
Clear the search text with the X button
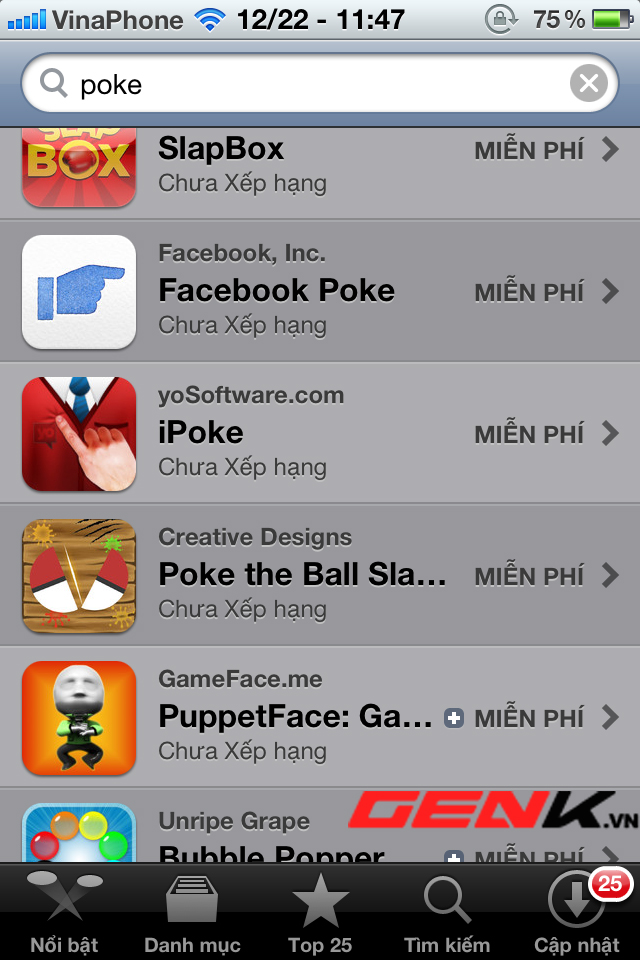pyautogui.click(x=588, y=84)
